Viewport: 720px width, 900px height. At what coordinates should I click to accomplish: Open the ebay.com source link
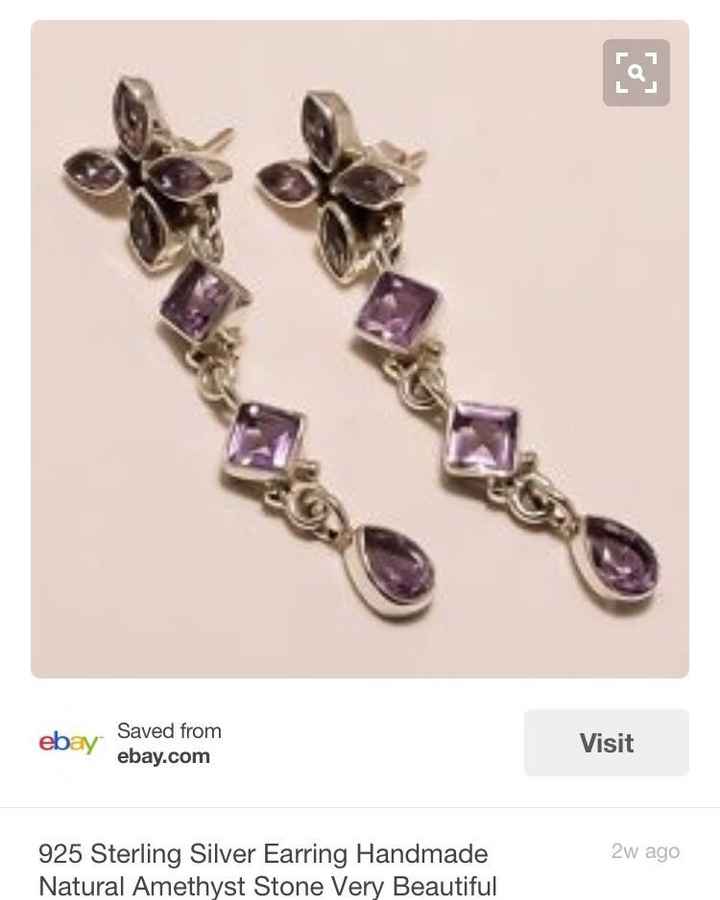click(163, 756)
